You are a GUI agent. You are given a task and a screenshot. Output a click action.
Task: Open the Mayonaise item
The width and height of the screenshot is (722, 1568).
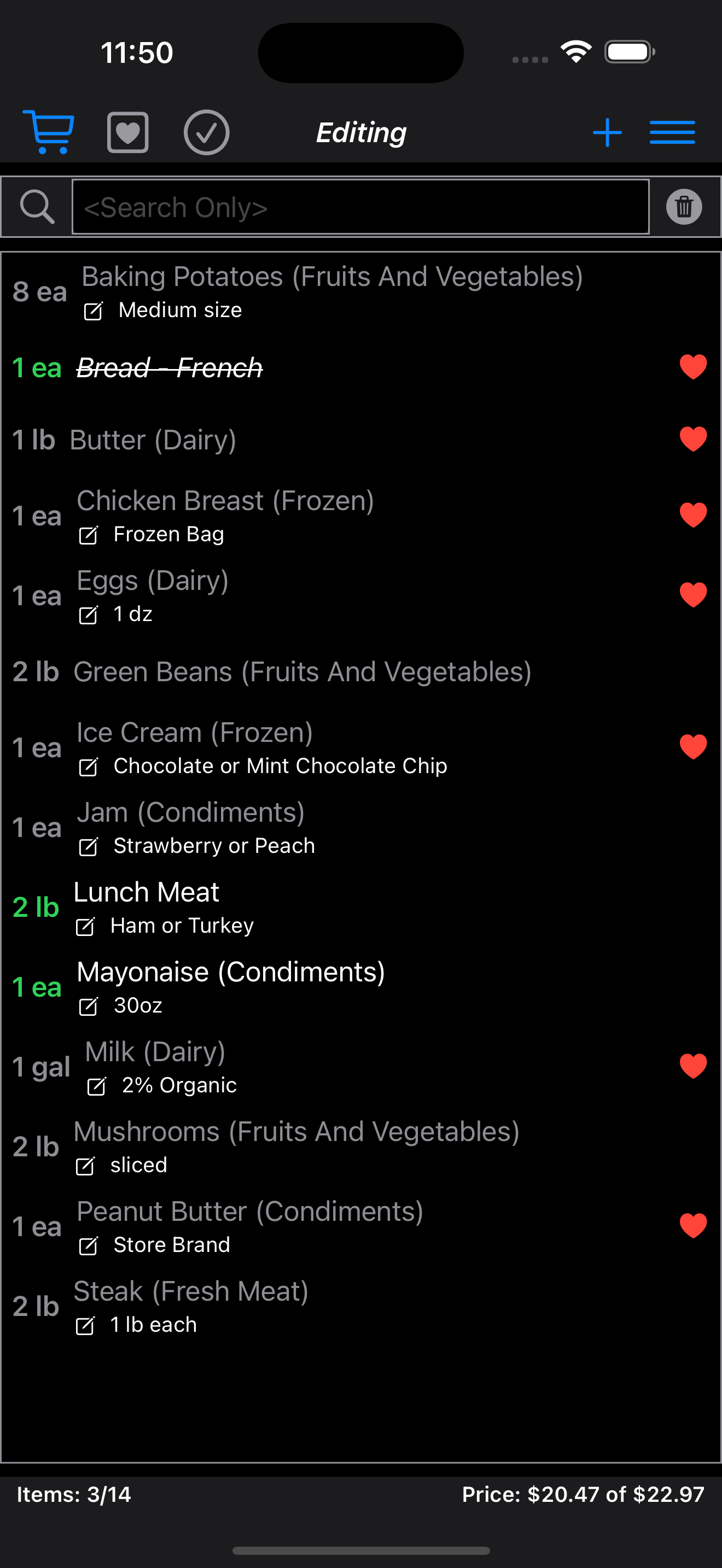coord(230,987)
